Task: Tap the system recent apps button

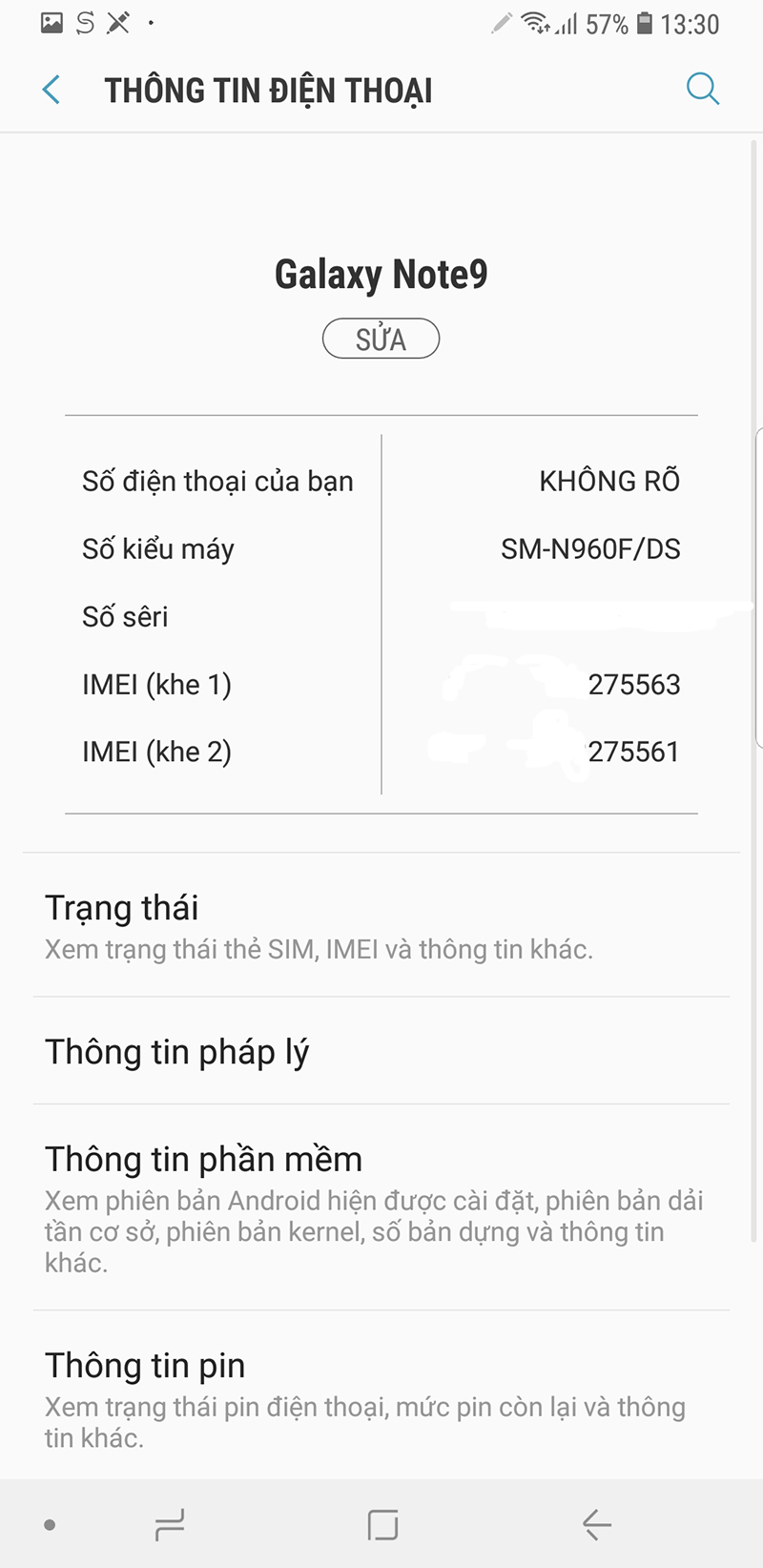Action: (170, 1525)
